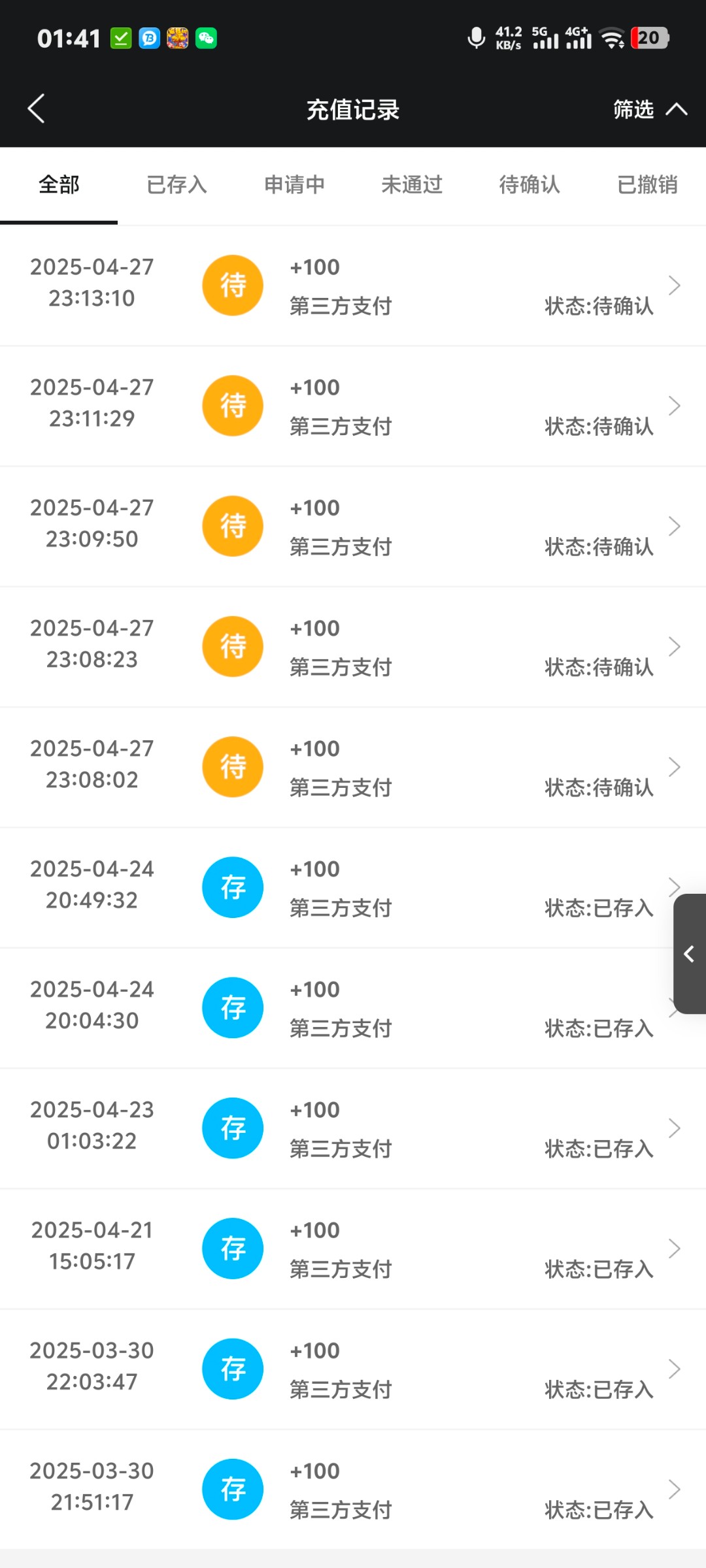Expand the floating side panel arrow
Screen dimensions: 706x1568
(x=690, y=954)
